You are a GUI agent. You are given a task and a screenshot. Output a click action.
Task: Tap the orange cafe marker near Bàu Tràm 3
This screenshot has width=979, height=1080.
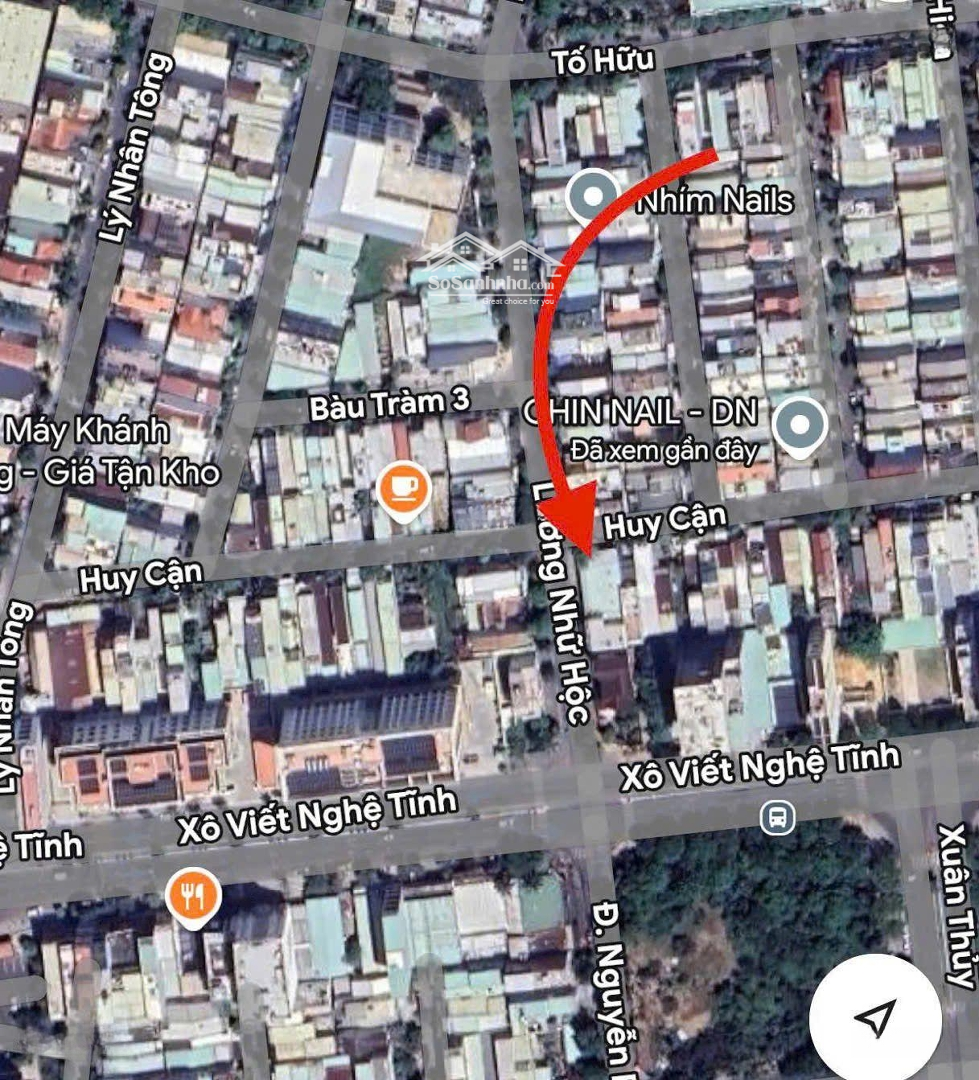(x=403, y=490)
